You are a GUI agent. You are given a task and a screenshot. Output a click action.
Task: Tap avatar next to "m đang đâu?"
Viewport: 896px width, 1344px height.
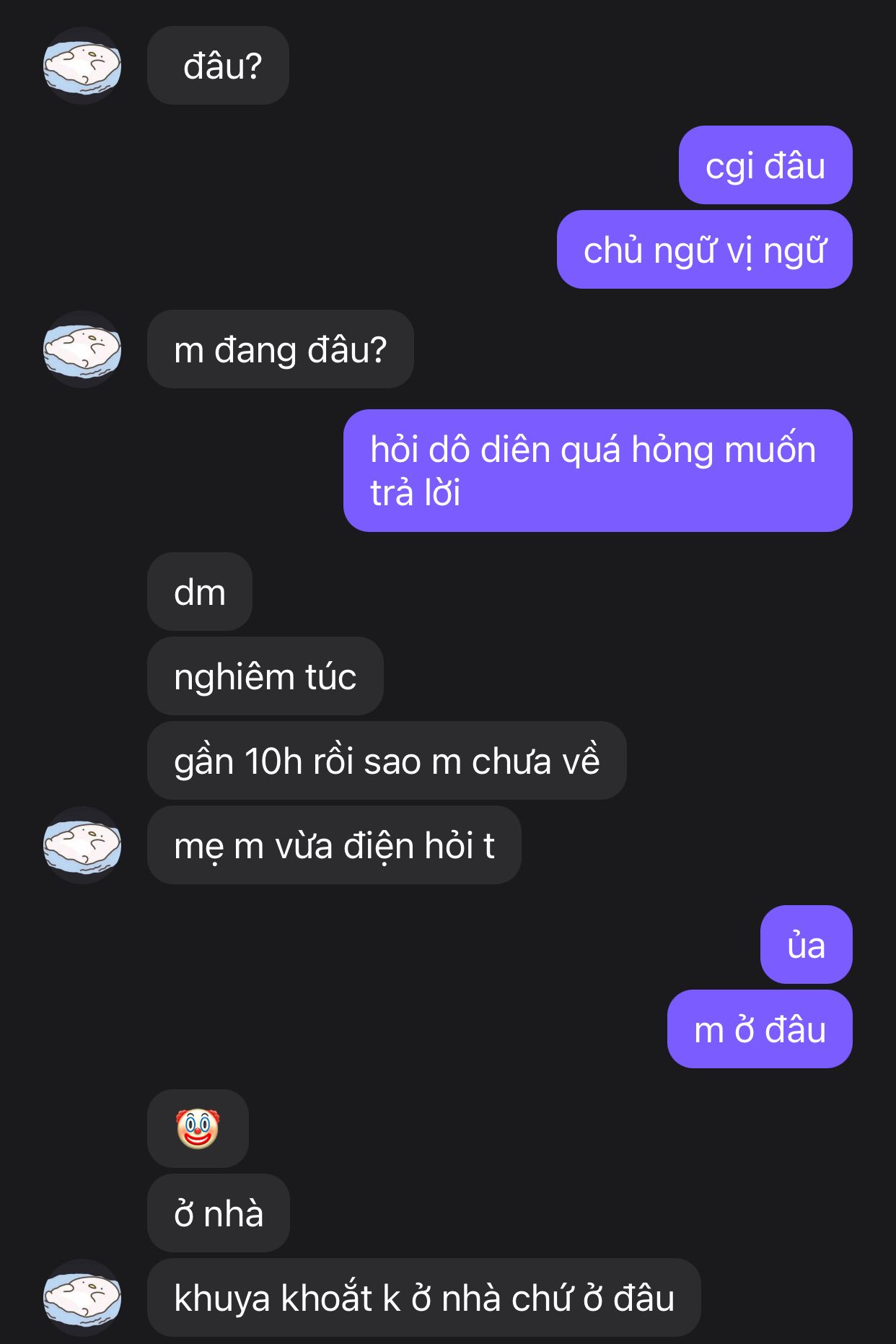[x=82, y=349]
